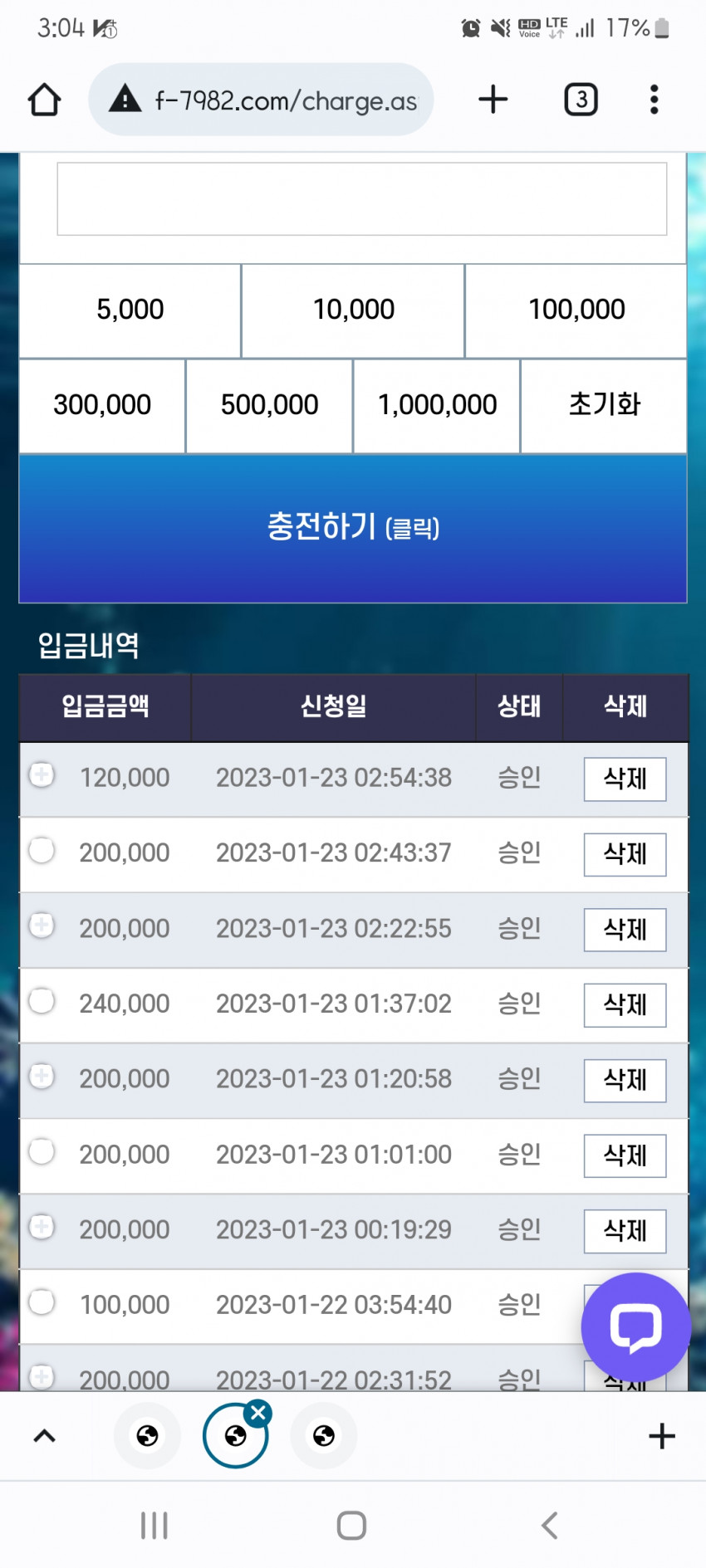Viewport: 706px width, 1568px height.
Task: Choose the 100,000 amount button
Action: (576, 310)
